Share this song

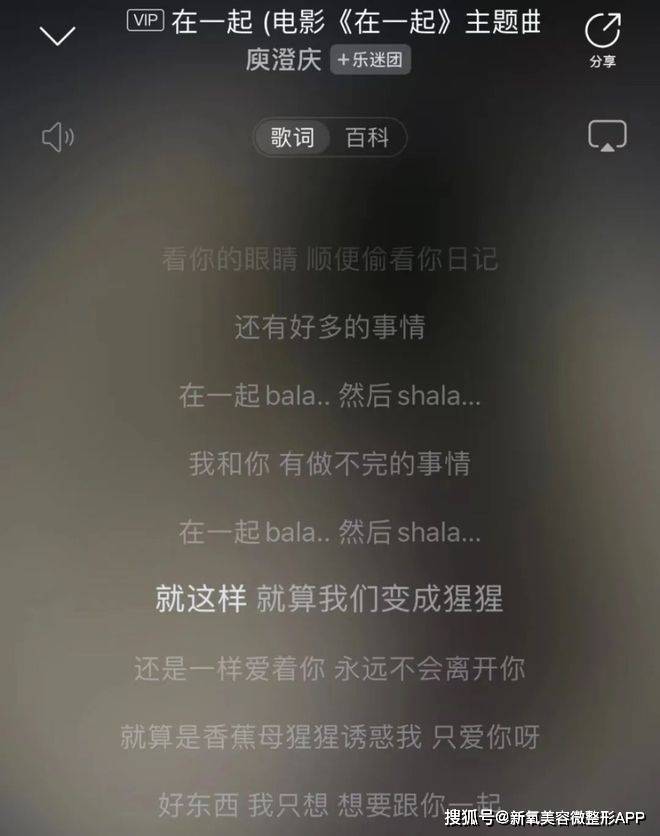coord(602,37)
